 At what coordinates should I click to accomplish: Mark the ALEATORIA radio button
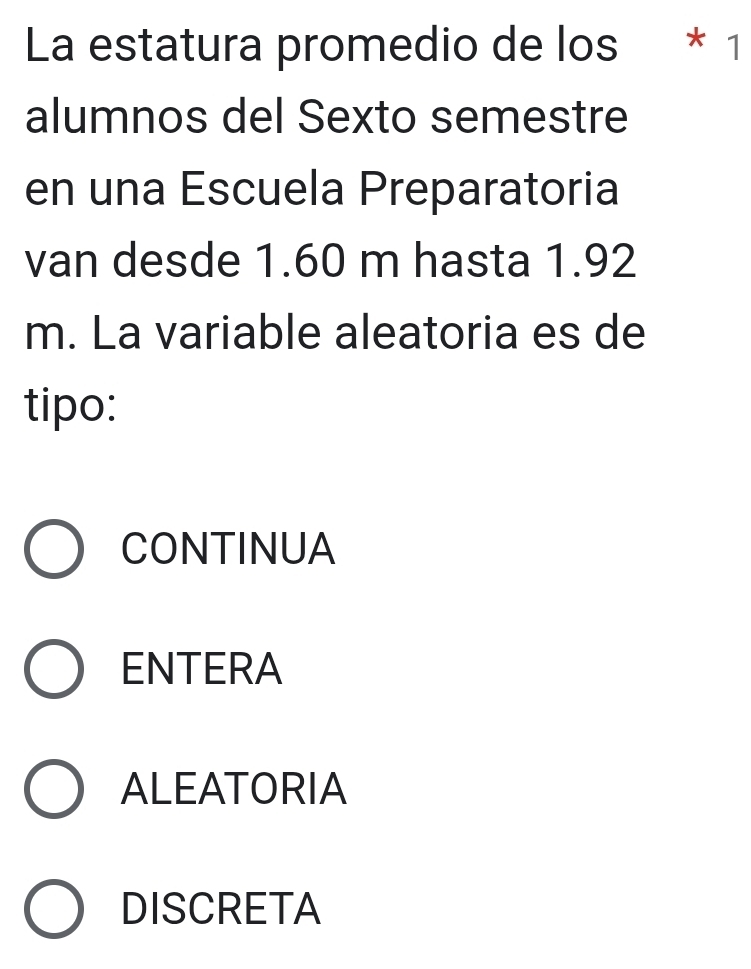[54, 790]
